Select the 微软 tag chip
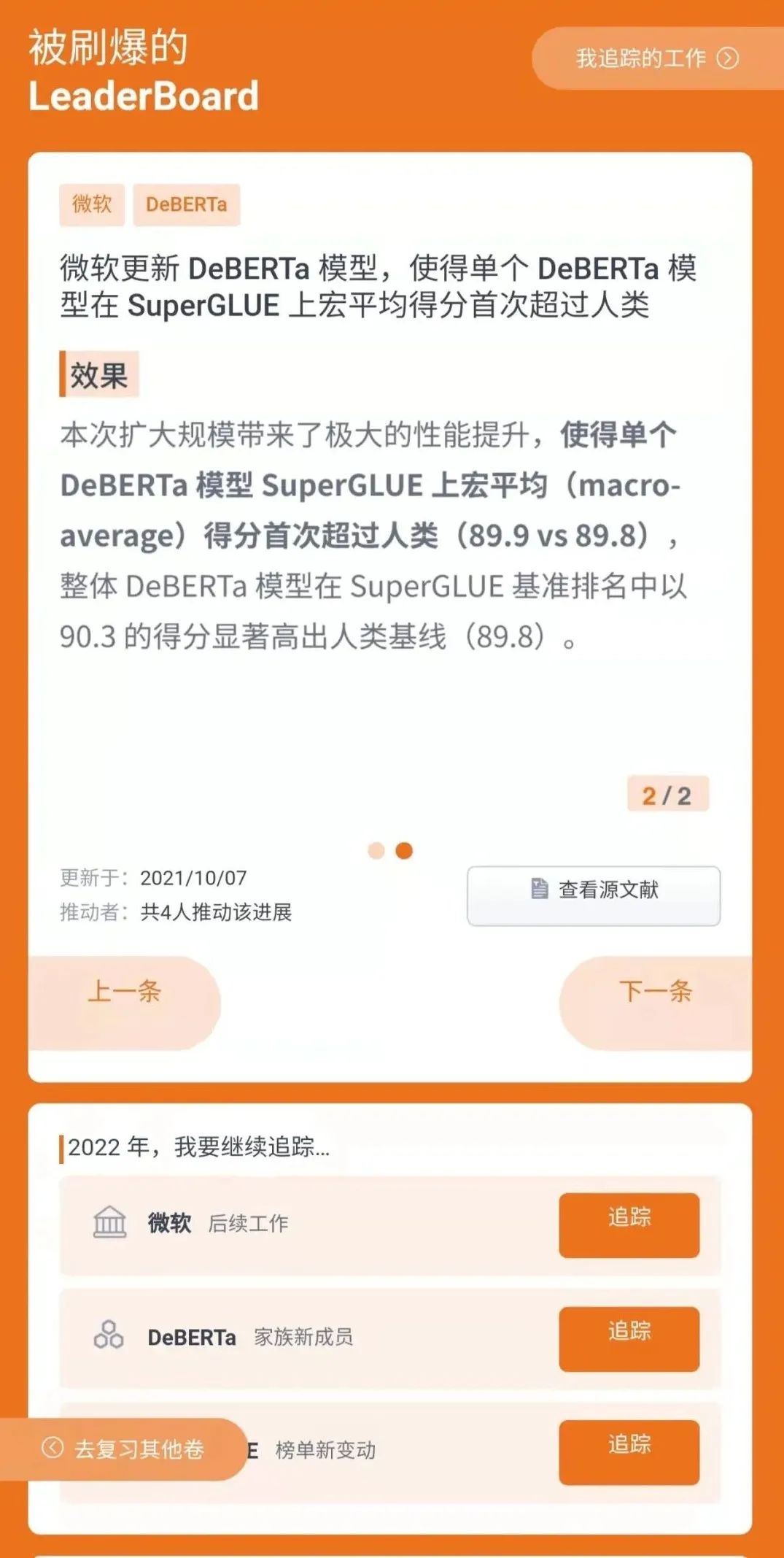This screenshot has height=1558, width=784. click(x=92, y=204)
